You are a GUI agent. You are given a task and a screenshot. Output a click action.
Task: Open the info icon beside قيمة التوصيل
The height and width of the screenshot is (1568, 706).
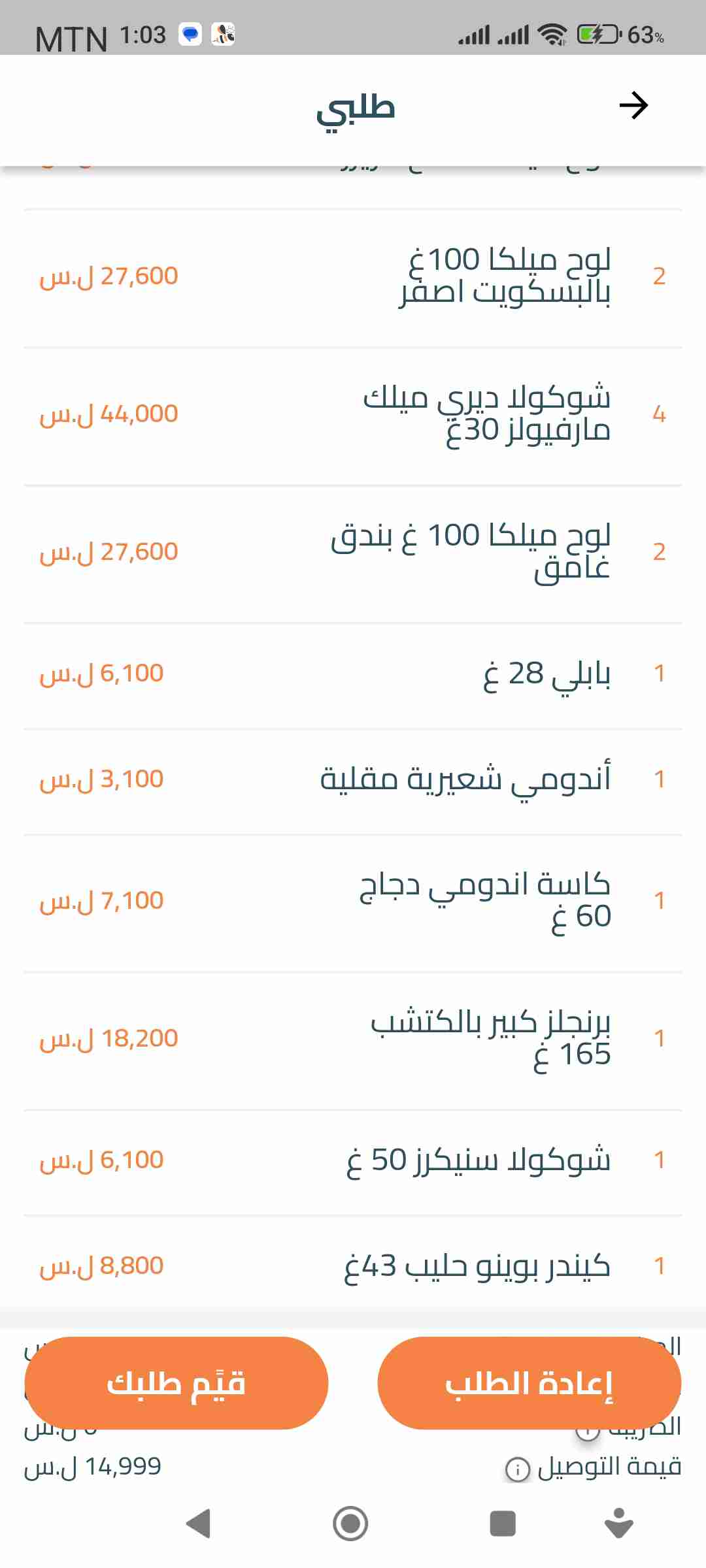(x=518, y=1470)
